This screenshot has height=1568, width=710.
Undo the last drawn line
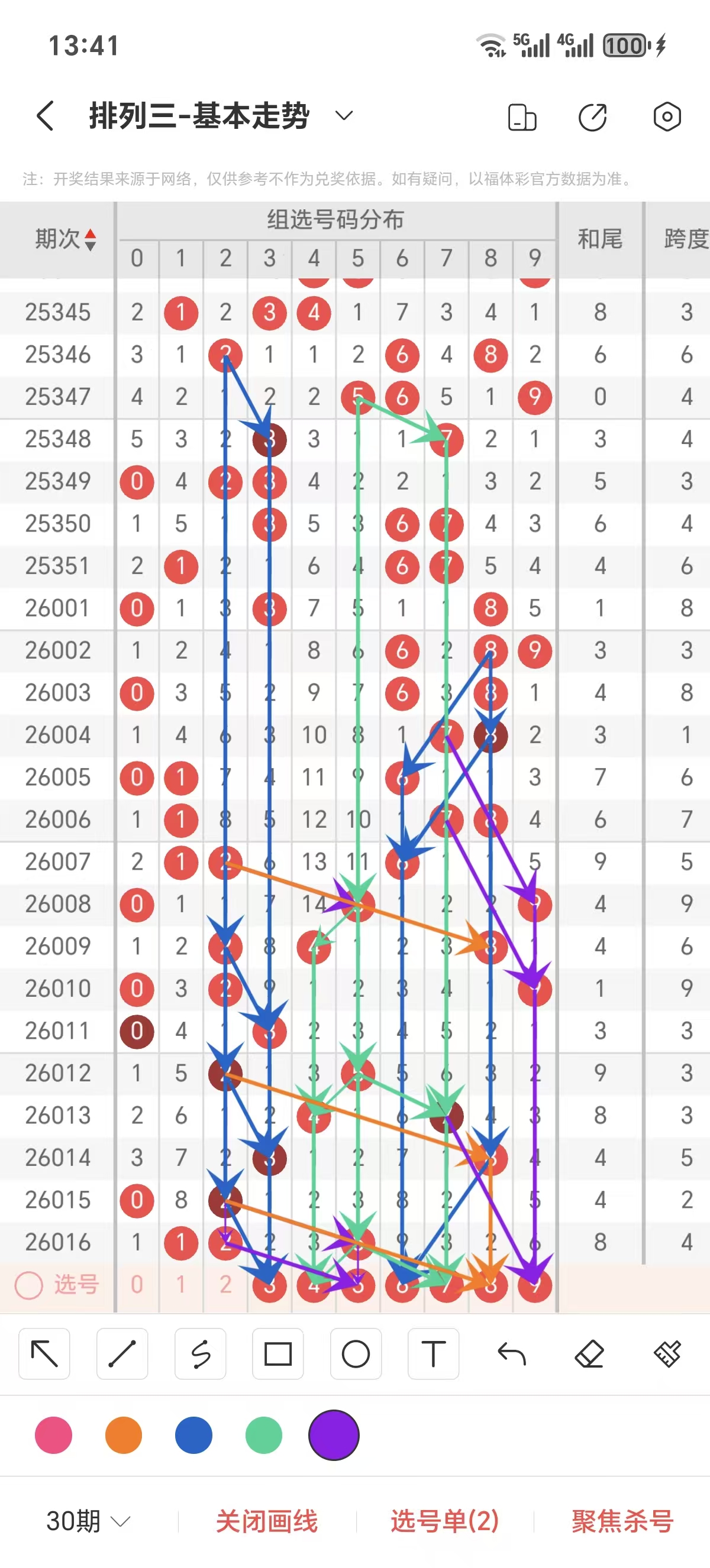(x=511, y=1354)
